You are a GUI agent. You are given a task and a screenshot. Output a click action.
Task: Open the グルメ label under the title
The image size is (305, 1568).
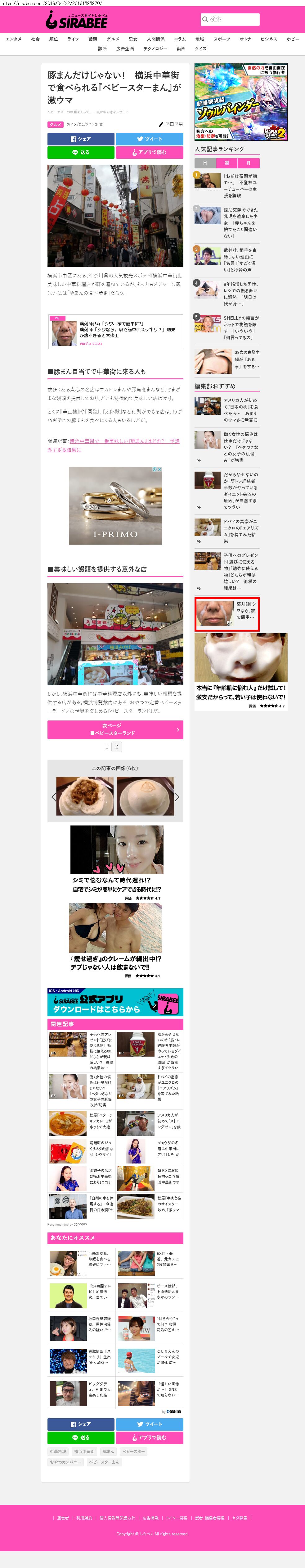coord(55,124)
